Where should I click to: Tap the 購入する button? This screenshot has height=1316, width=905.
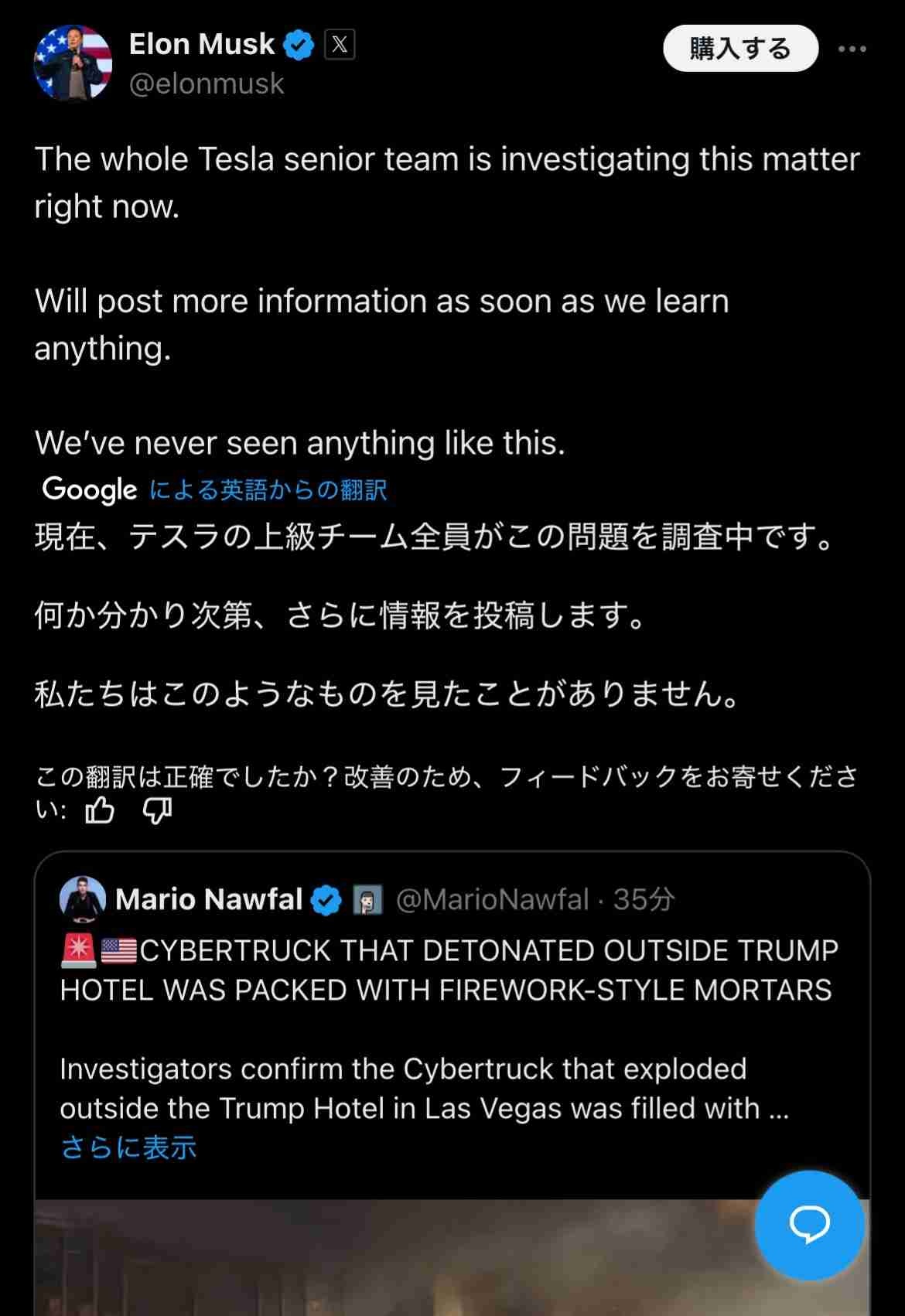pos(740,49)
